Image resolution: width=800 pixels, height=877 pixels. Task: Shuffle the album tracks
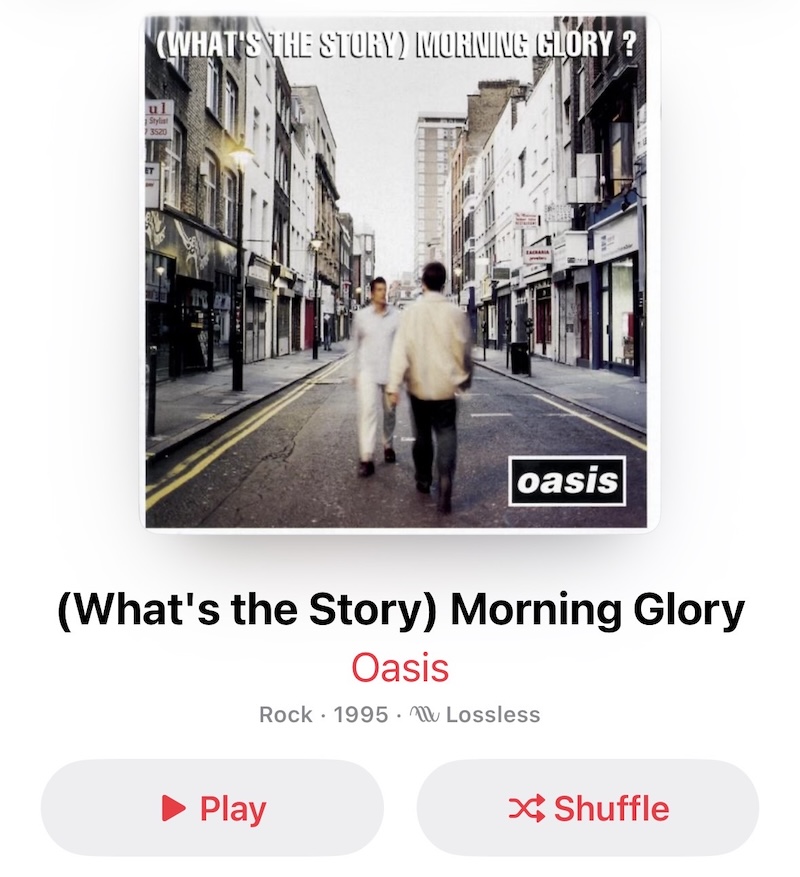point(588,808)
